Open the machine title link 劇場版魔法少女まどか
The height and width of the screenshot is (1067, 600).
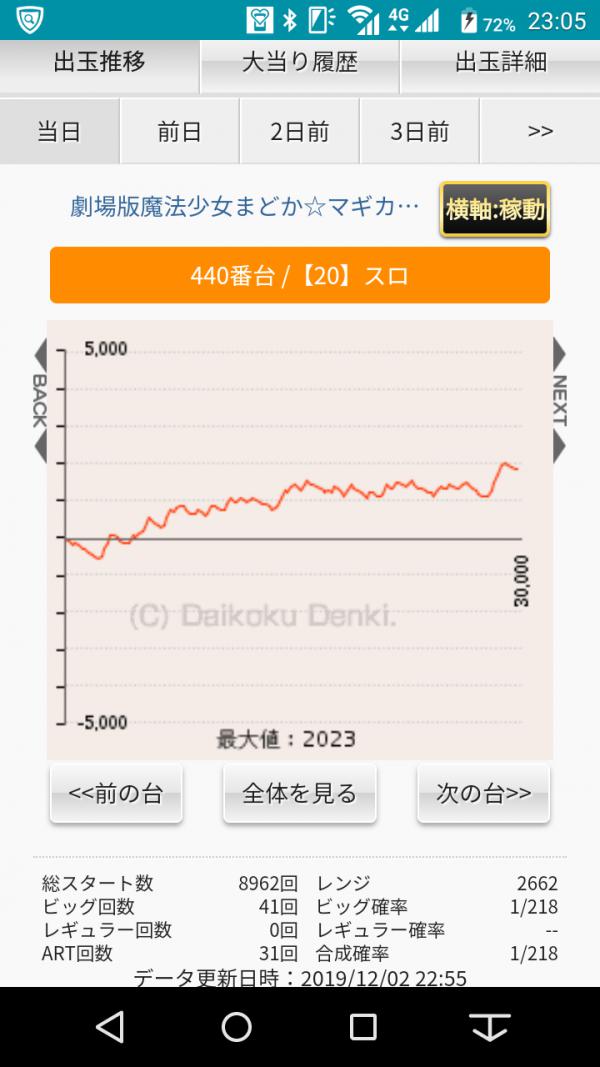(244, 207)
